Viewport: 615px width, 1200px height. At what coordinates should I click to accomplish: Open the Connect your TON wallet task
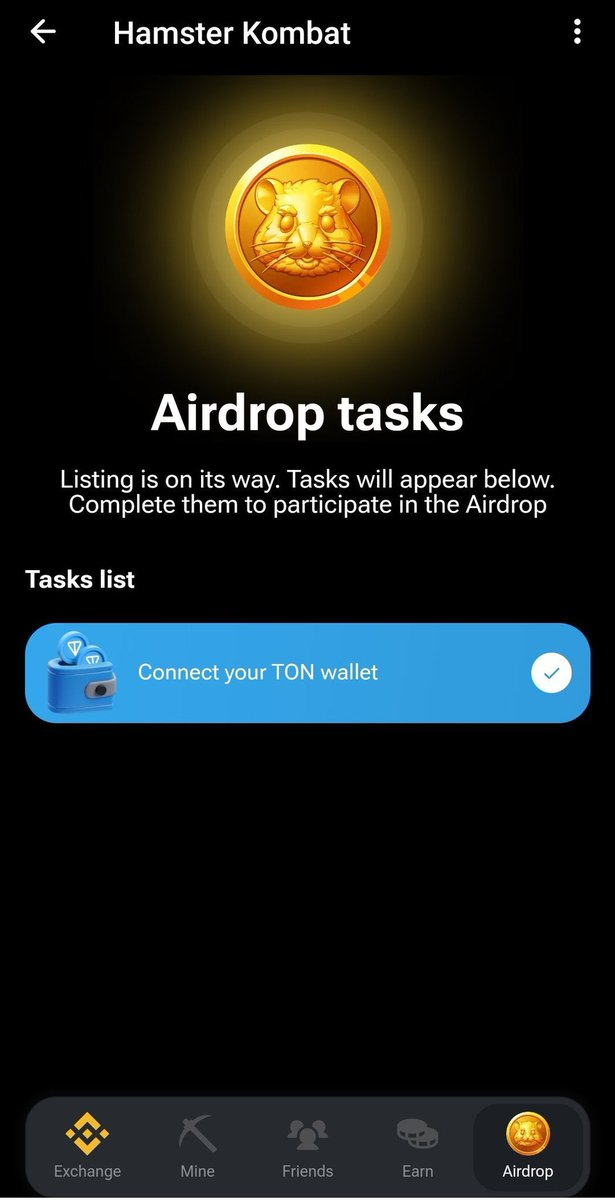point(307,673)
